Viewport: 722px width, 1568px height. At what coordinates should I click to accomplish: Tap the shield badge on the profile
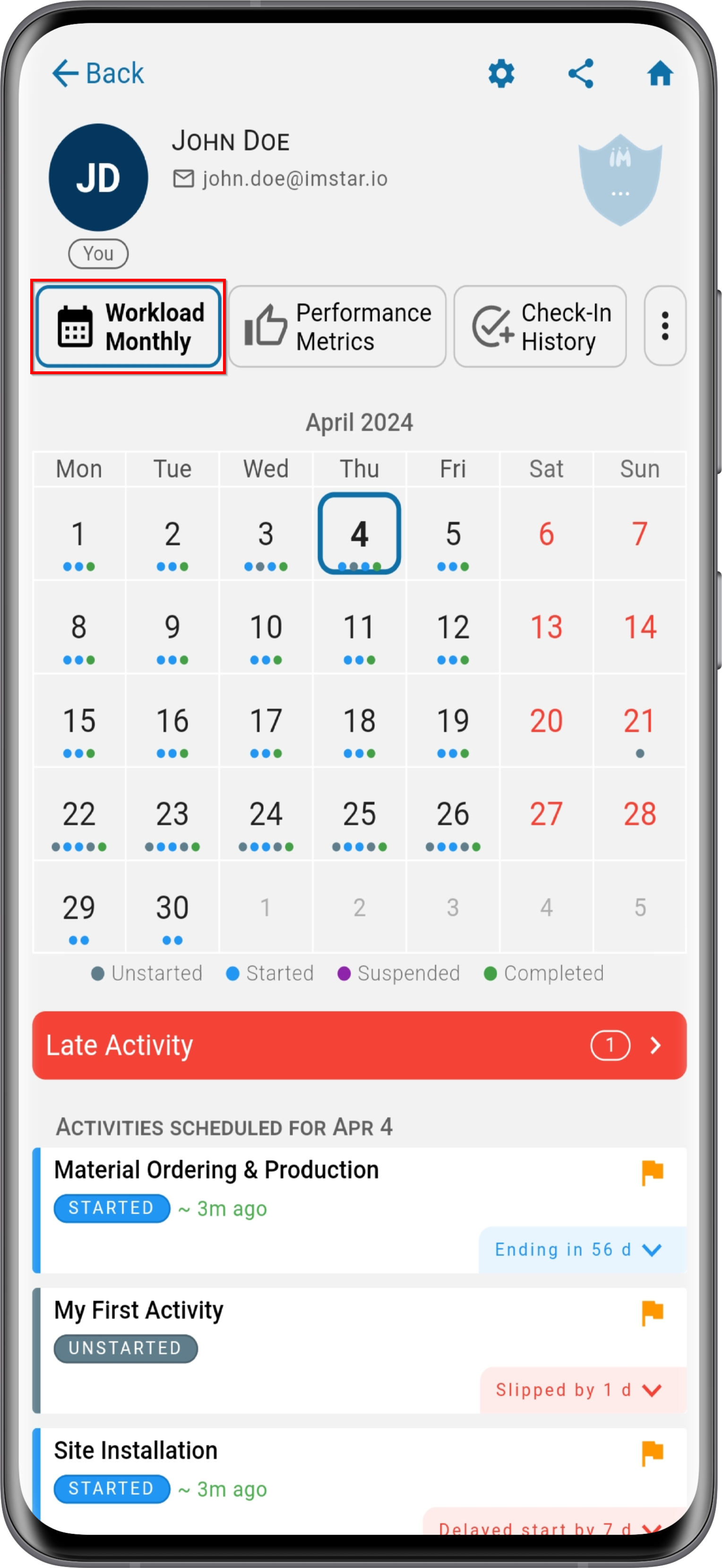pos(620,179)
